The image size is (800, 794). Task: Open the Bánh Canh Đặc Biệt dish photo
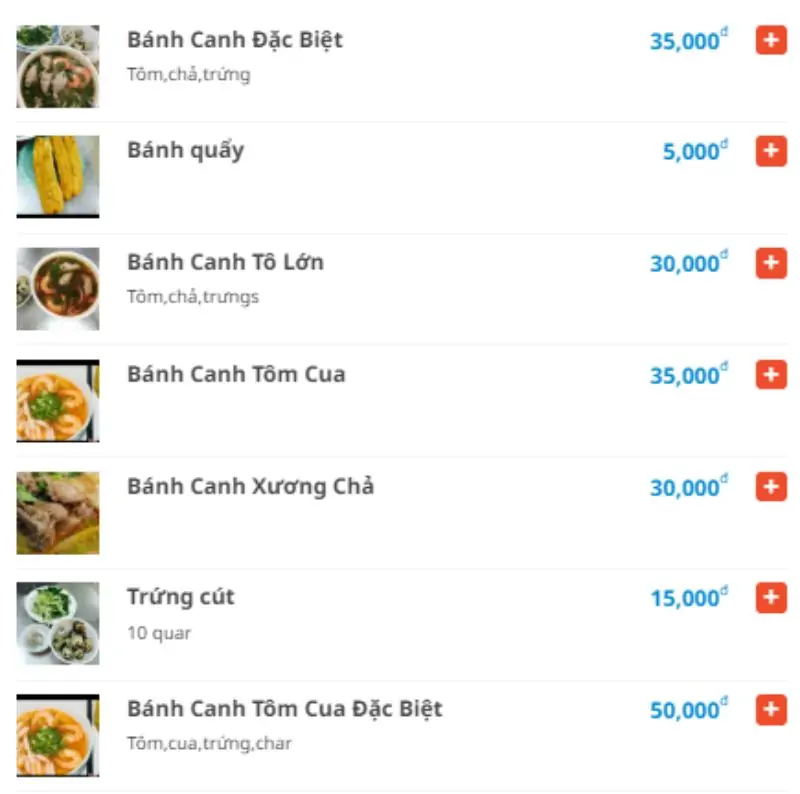[x=58, y=66]
